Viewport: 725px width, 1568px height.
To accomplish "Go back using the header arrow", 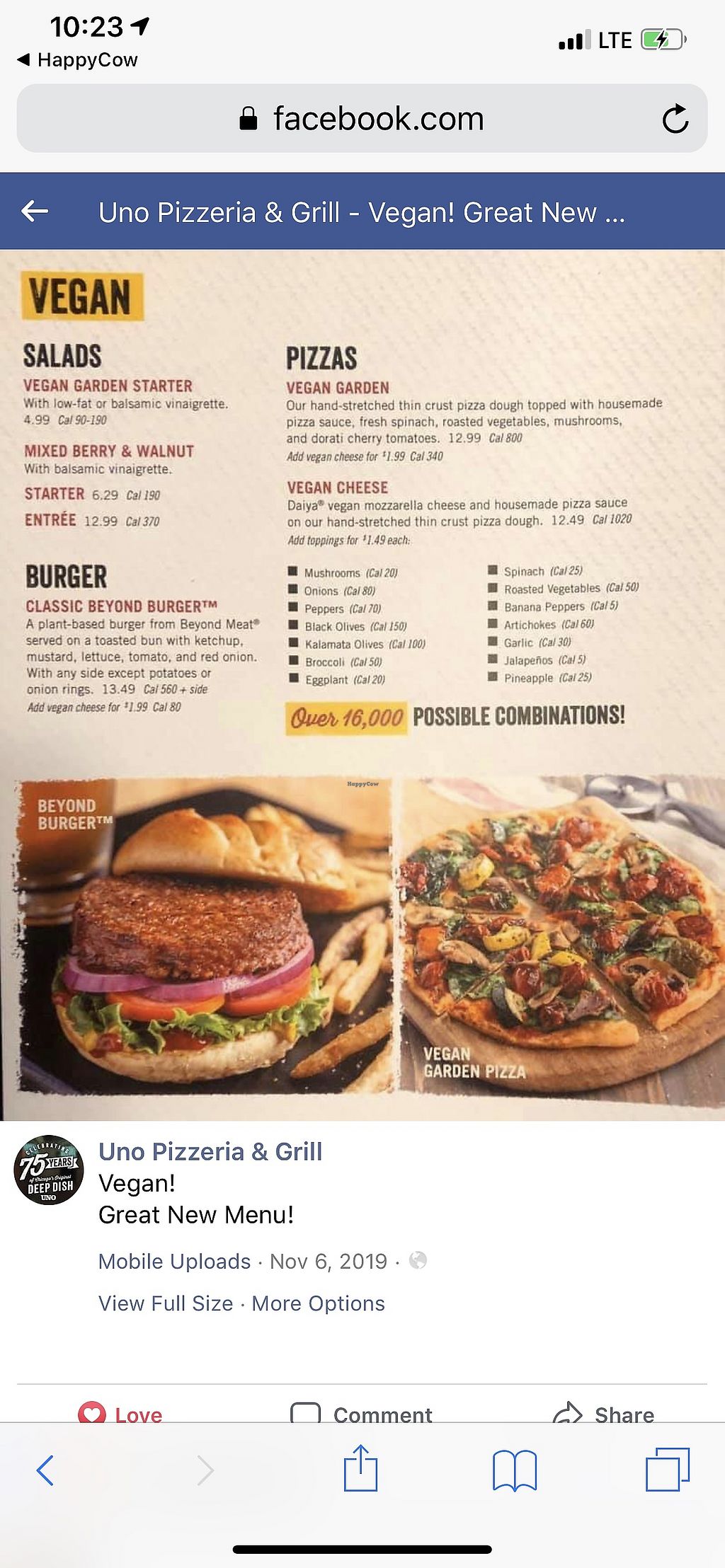I will (35, 211).
